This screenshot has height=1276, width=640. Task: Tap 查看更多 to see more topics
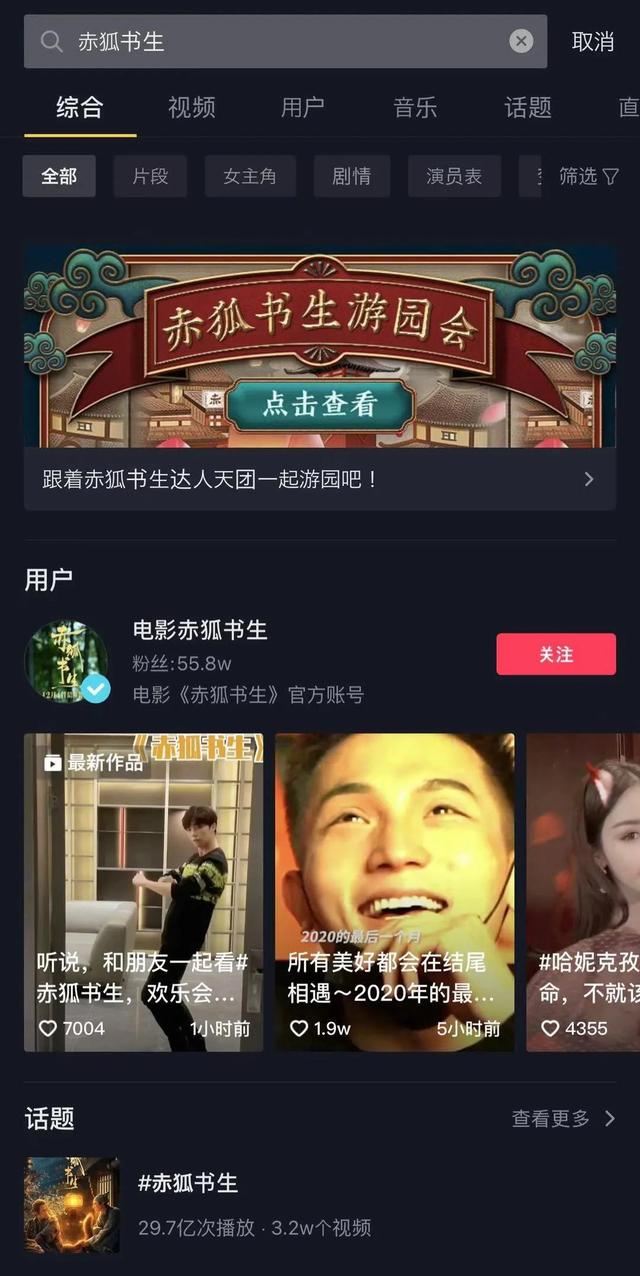pos(563,1118)
